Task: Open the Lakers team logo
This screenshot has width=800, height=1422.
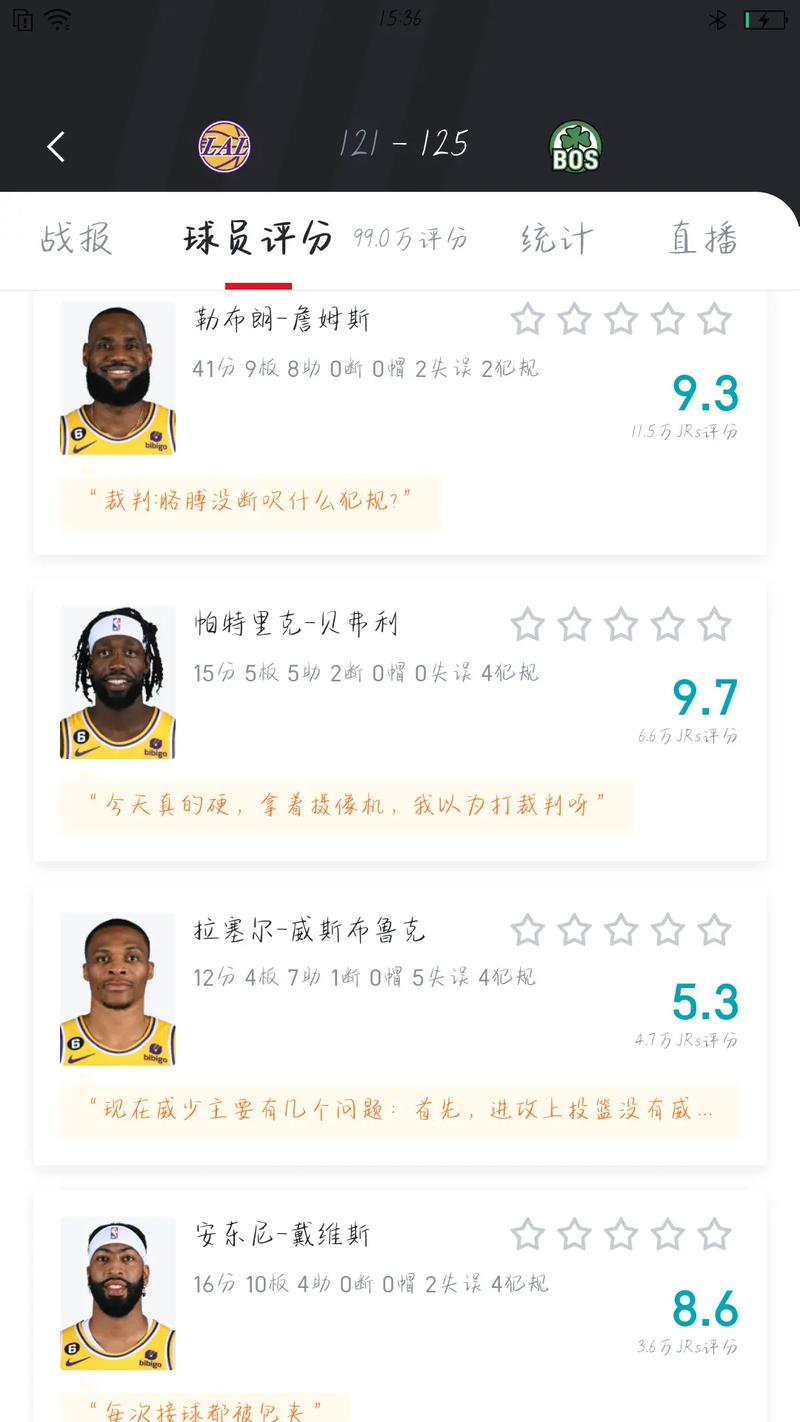Action: 224,147
